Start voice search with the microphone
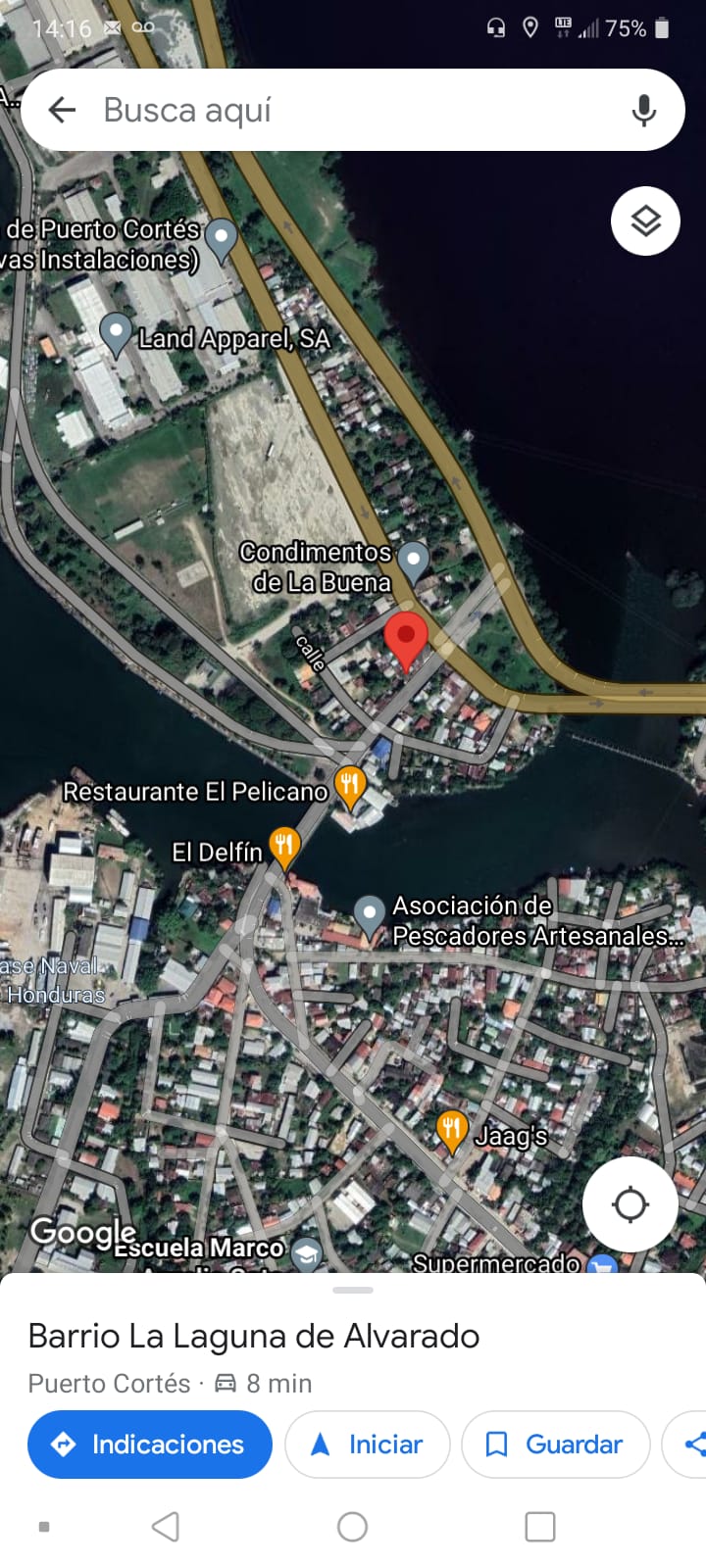Screen dimensions: 706x1568 click(x=643, y=110)
